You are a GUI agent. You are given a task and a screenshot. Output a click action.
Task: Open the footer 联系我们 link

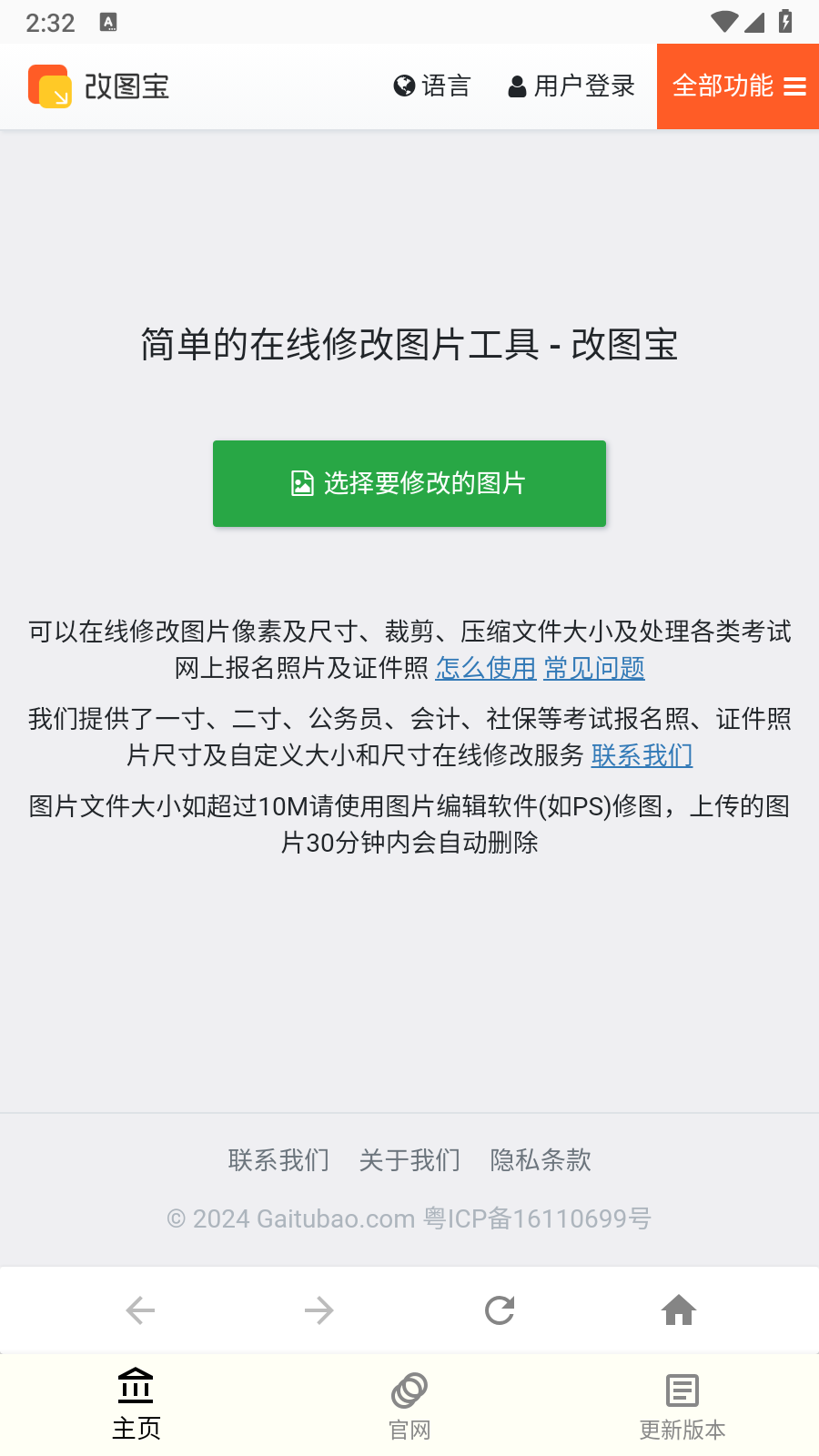point(278,1160)
